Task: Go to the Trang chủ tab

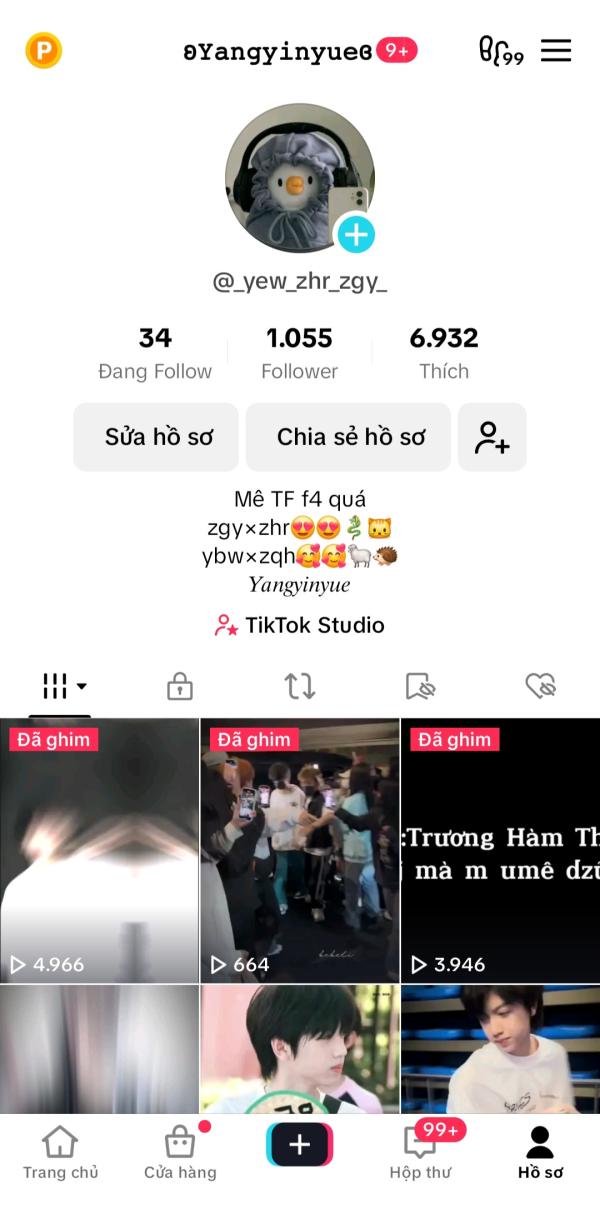Action: (60, 1153)
